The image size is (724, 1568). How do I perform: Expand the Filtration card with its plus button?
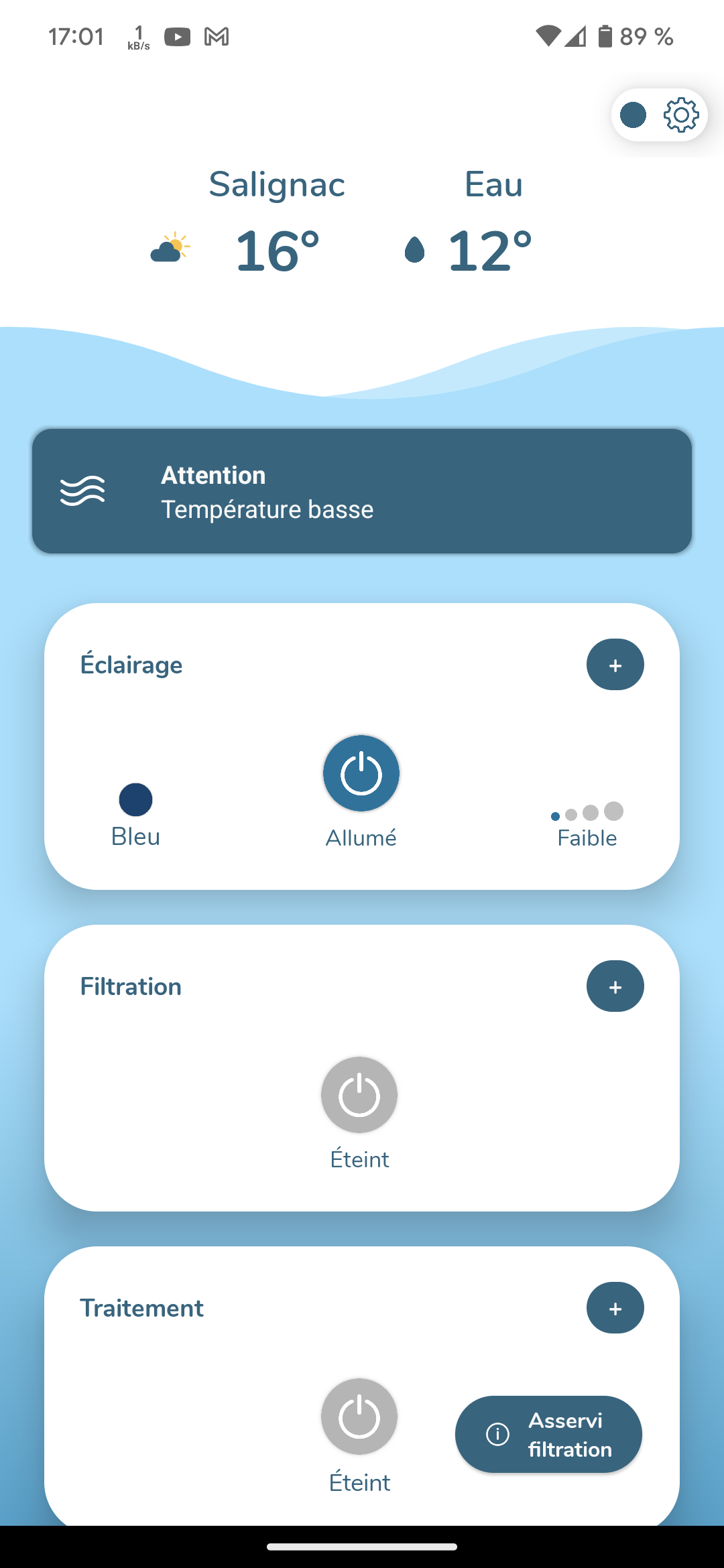click(615, 986)
